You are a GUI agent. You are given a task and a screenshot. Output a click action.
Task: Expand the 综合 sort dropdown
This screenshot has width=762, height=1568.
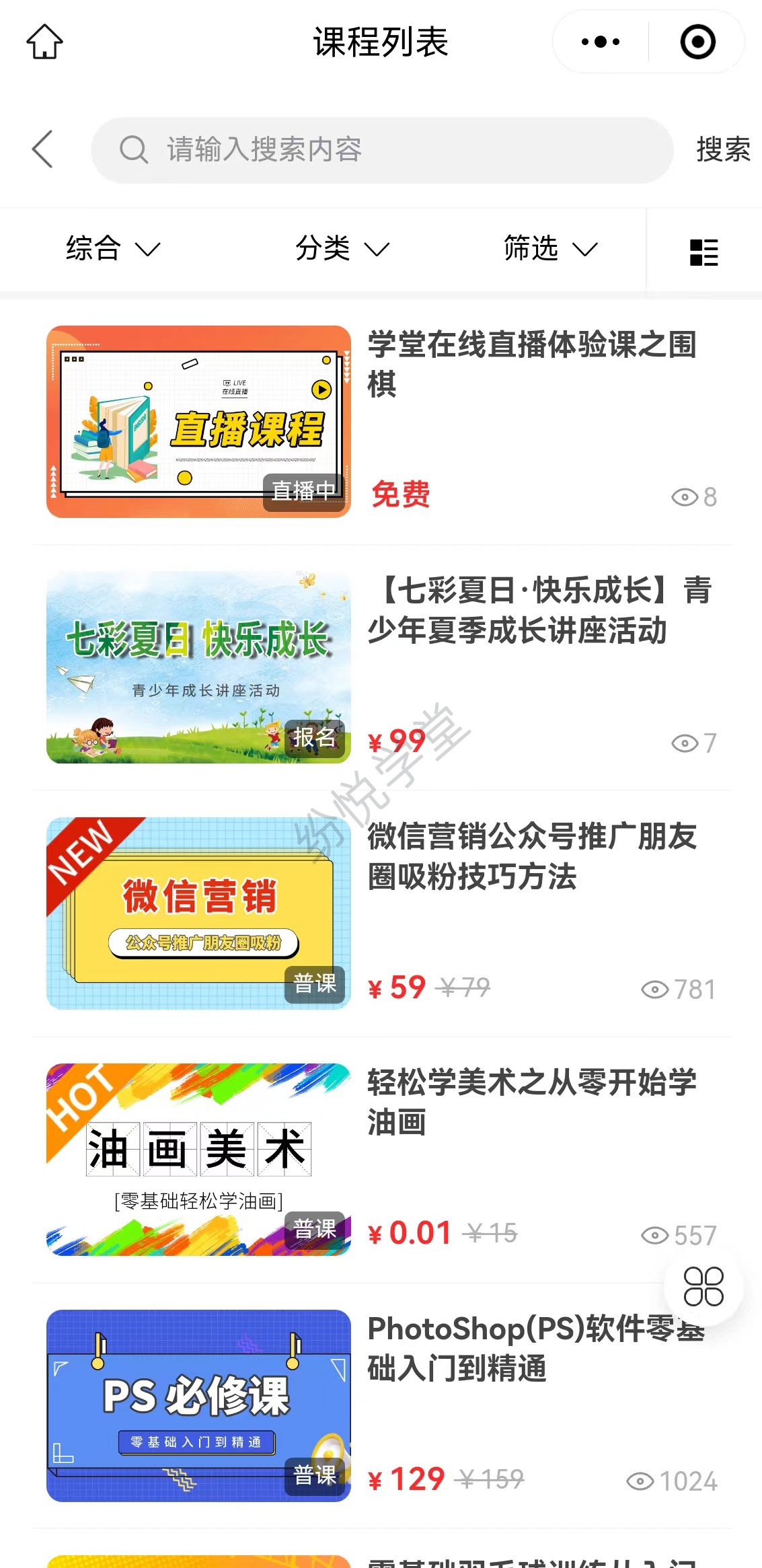112,249
